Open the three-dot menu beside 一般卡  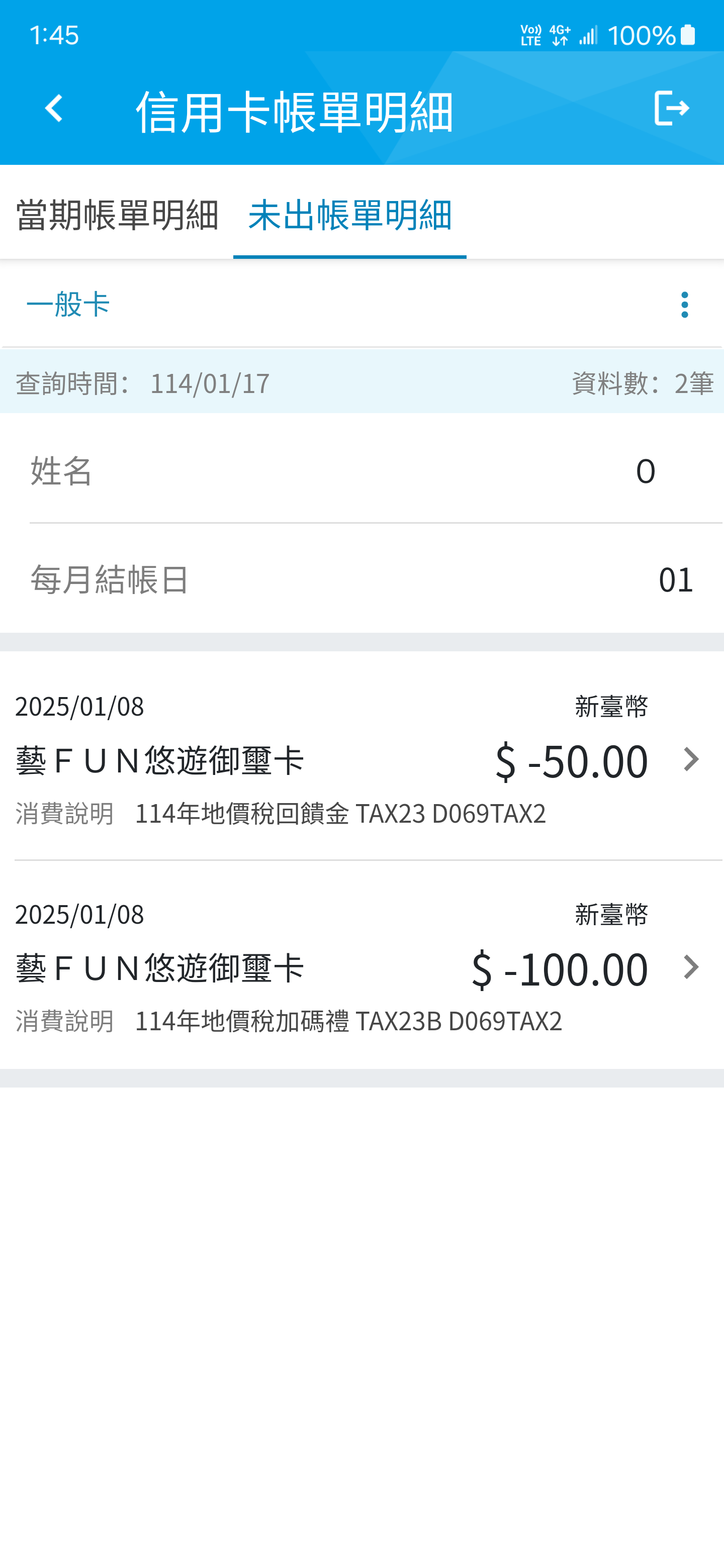tap(684, 305)
